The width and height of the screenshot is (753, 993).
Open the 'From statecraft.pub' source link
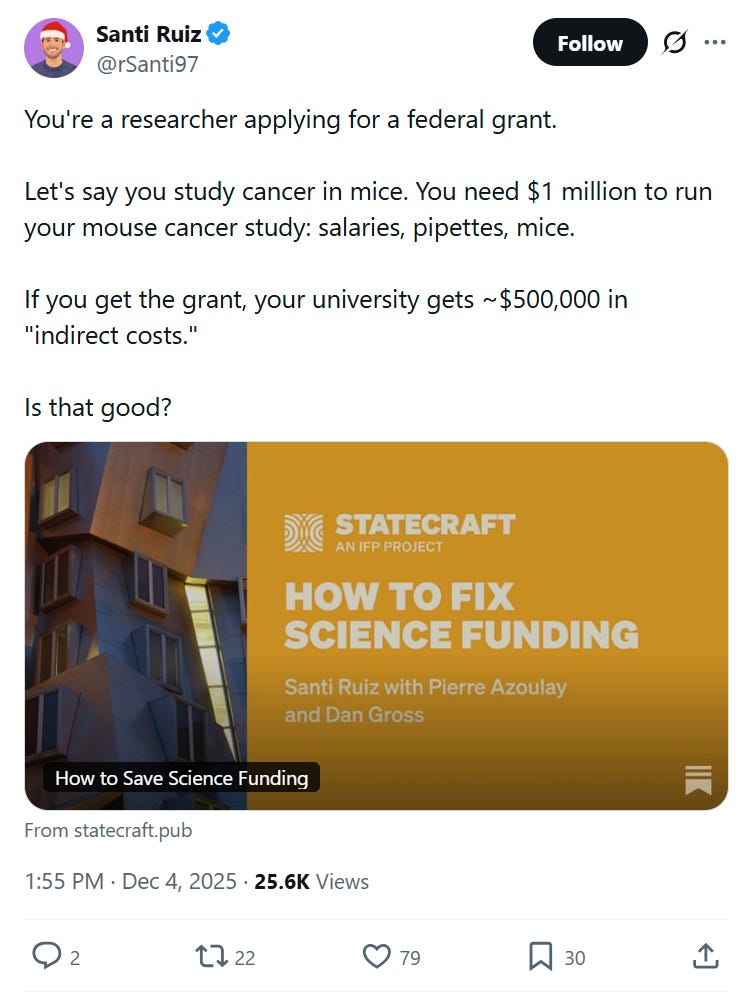coord(108,830)
